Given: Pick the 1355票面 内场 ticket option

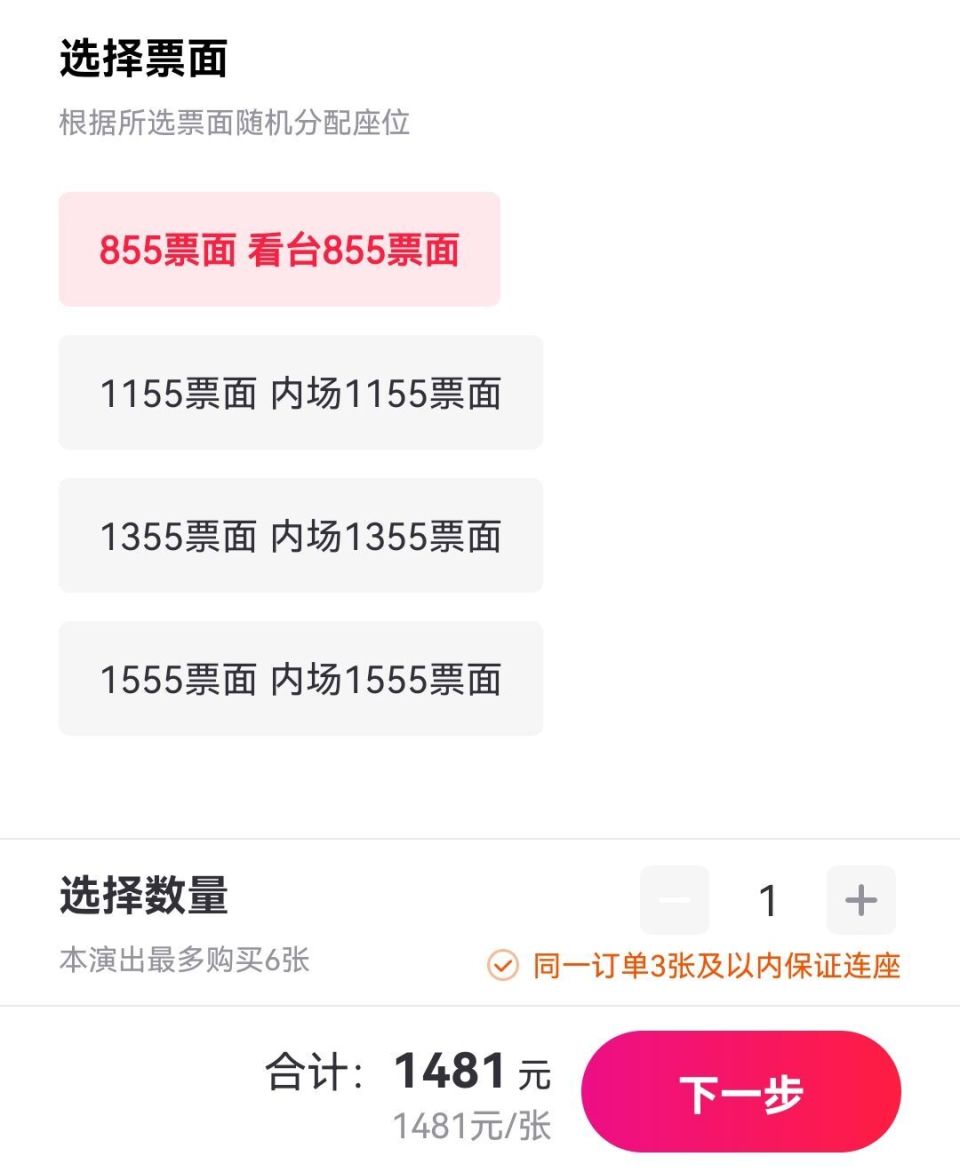Looking at the screenshot, I should point(300,536).
